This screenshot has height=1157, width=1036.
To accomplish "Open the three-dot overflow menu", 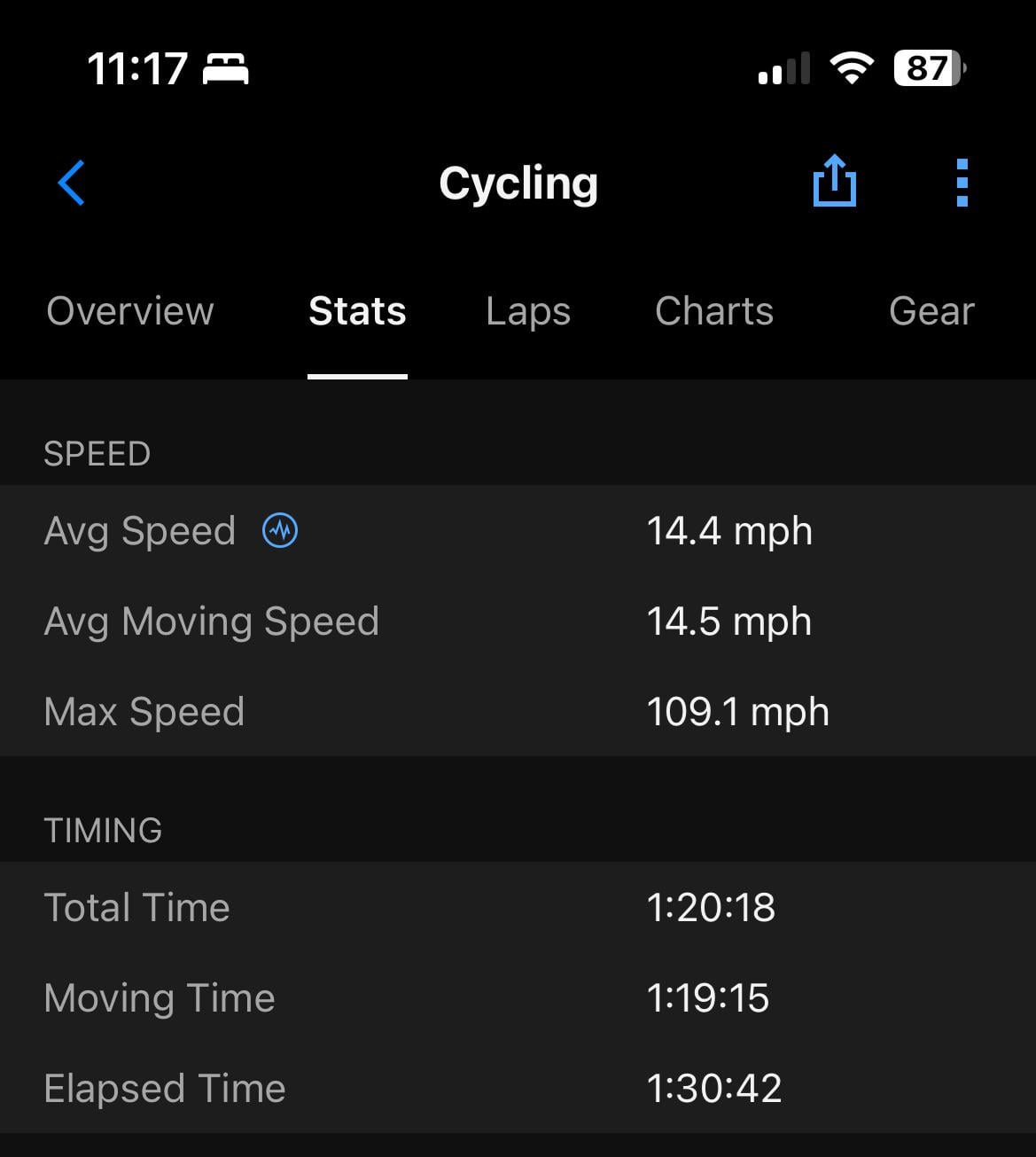I will pos(962,183).
